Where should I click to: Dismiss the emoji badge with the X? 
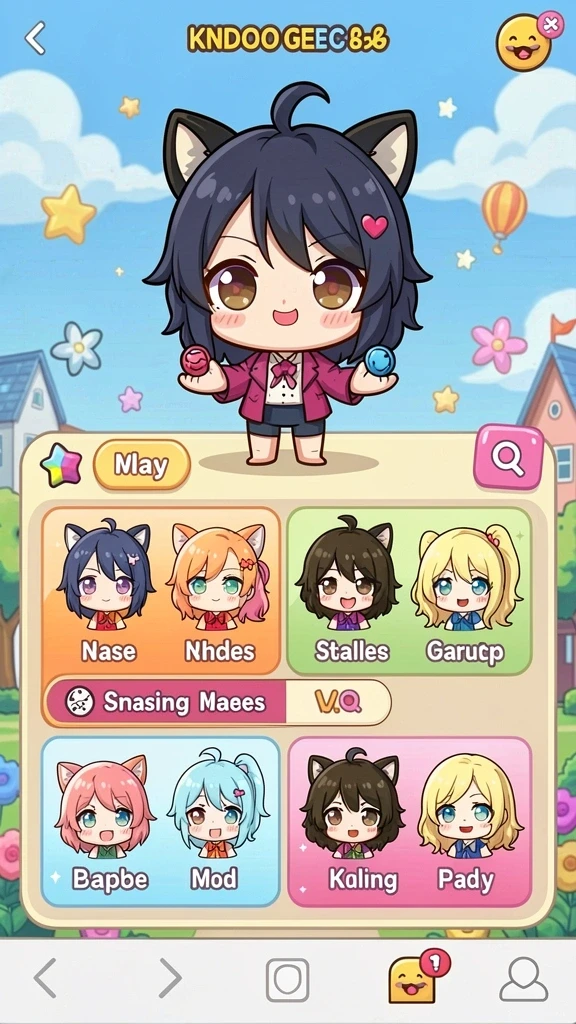coord(551,25)
